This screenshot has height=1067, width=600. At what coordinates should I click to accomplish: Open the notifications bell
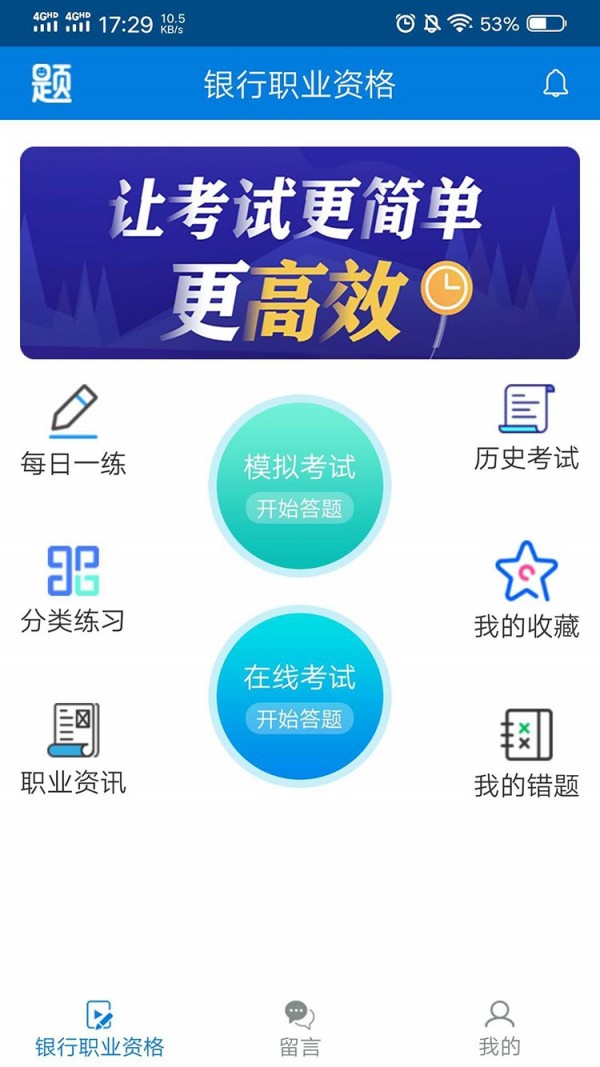tap(555, 84)
